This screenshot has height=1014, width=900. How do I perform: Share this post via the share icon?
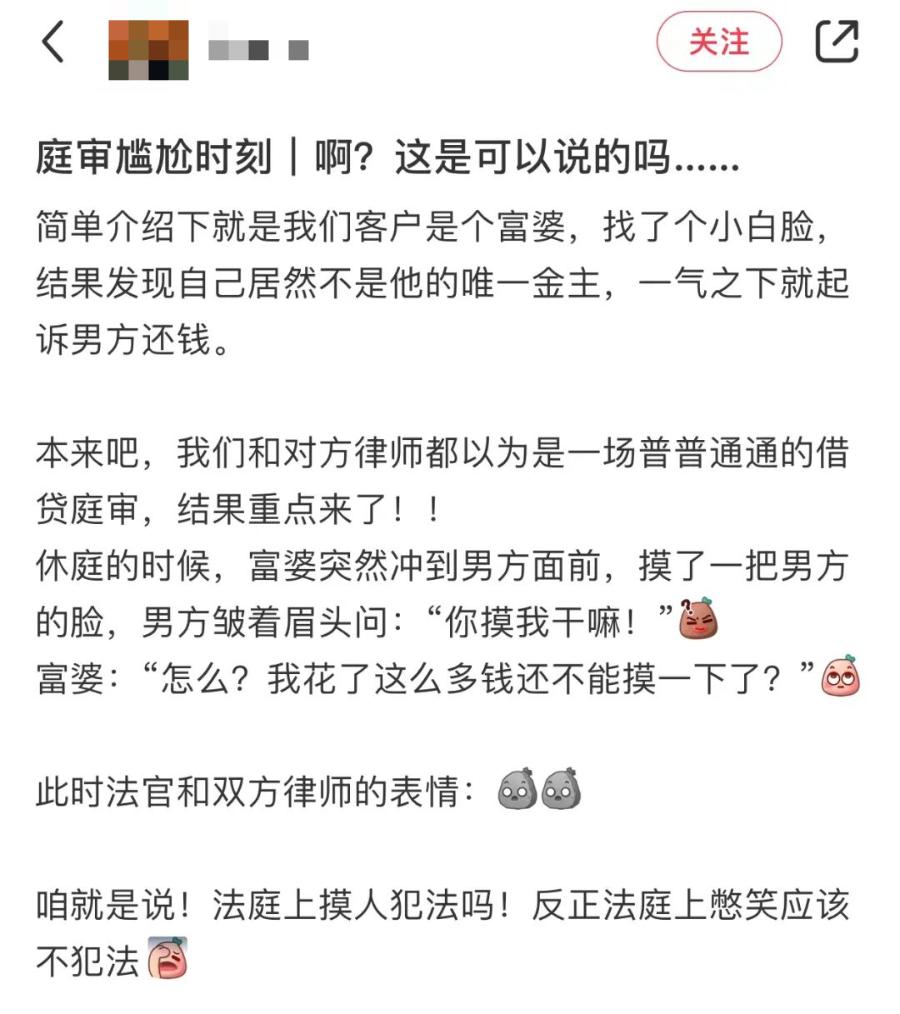pos(837,42)
